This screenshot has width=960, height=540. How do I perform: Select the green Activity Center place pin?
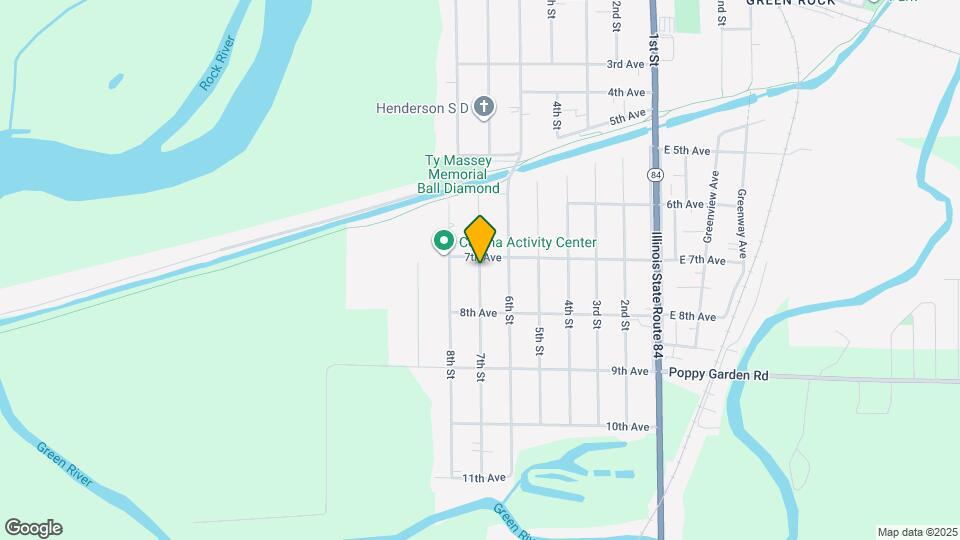pos(442,241)
